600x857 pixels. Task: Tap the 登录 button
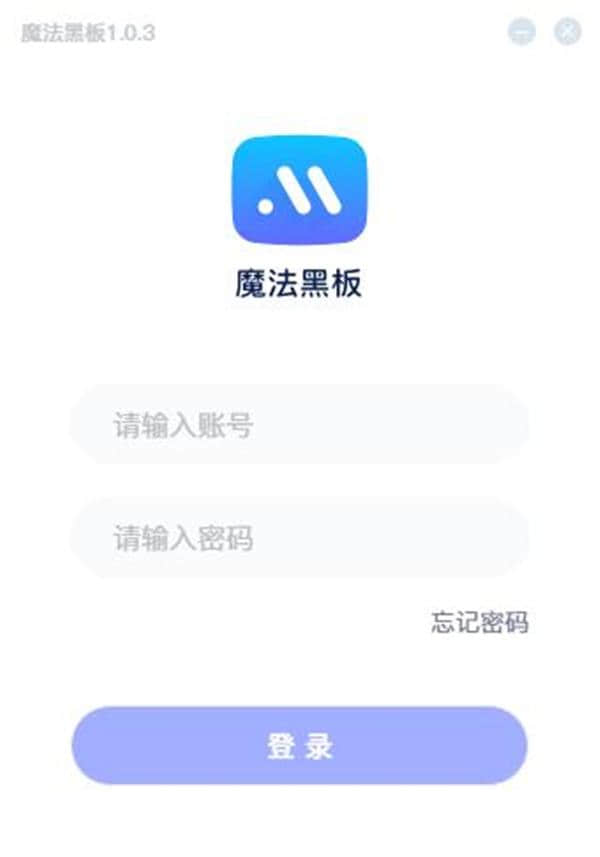point(299,746)
